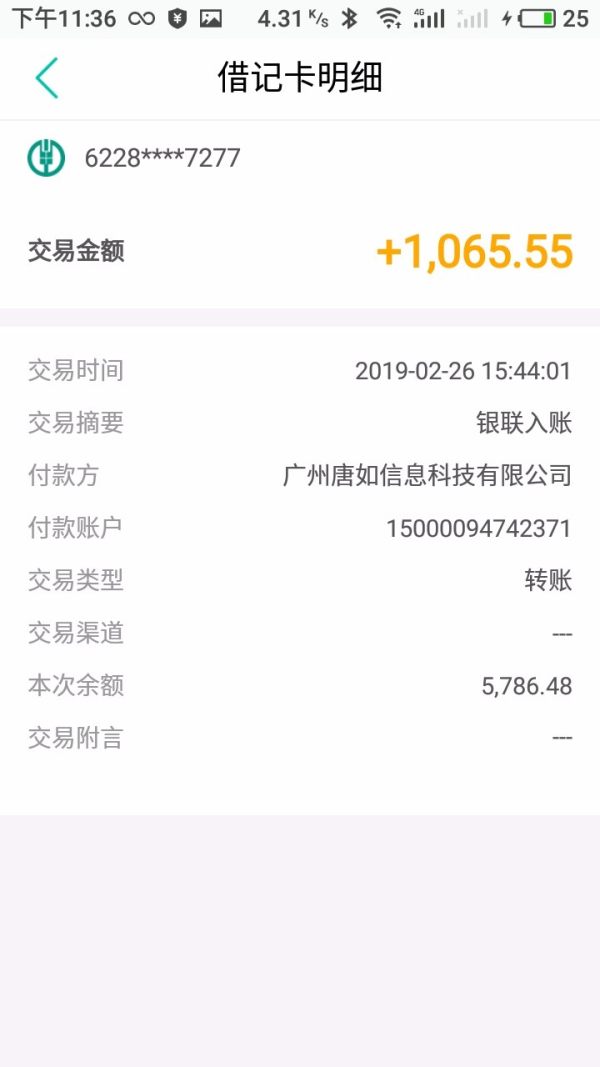The image size is (600, 1067).
Task: Go back from the 借记卡明细 page
Action: [46, 78]
